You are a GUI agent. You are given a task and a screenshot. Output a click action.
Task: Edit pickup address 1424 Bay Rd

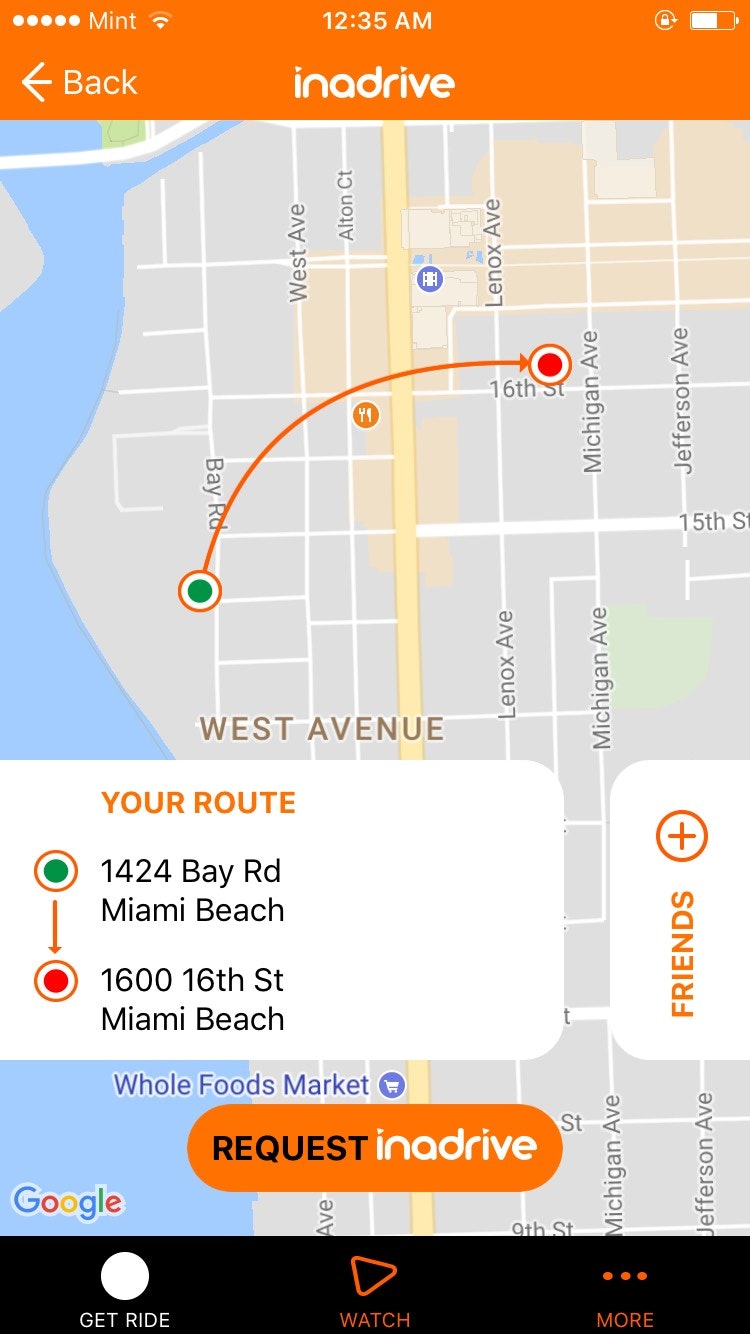point(192,890)
